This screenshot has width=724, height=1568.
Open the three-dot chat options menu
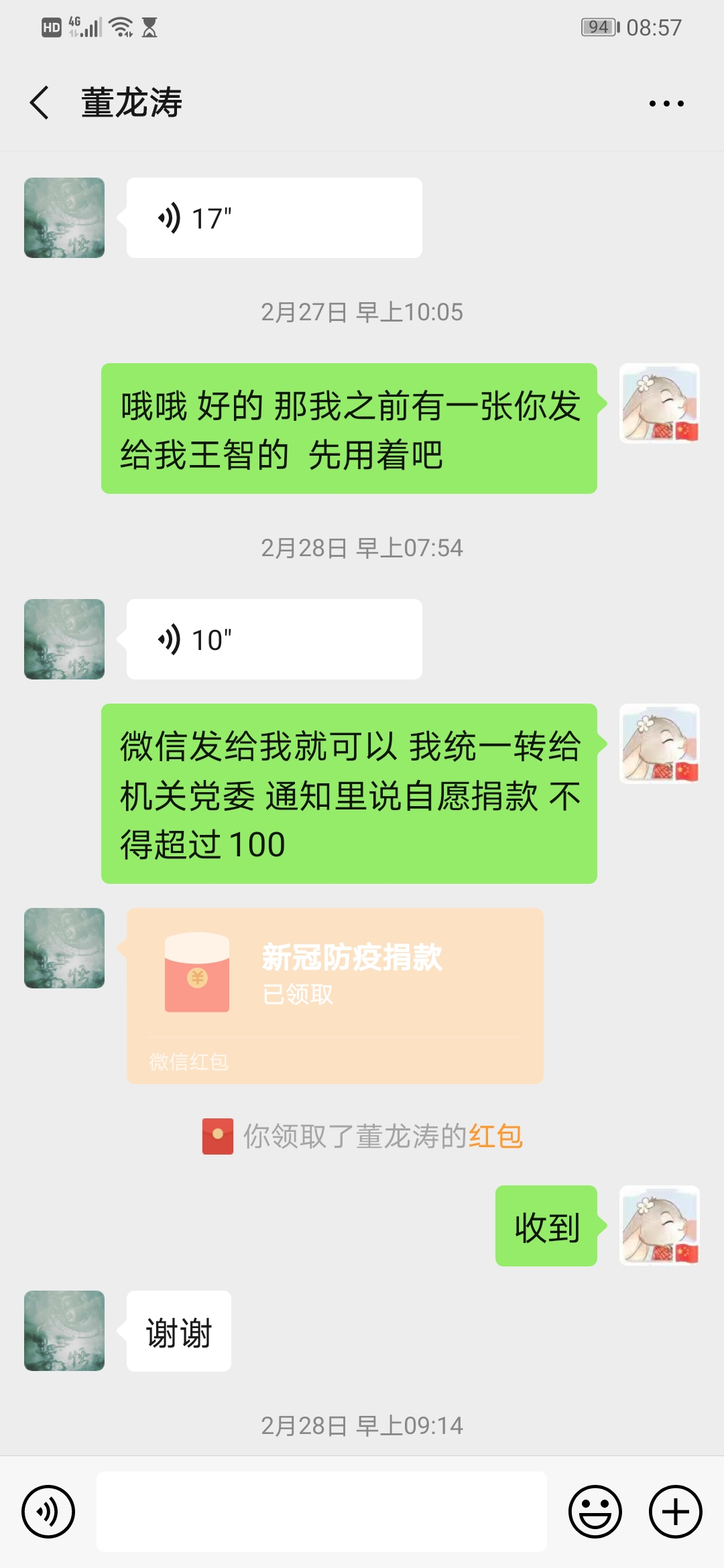(666, 103)
